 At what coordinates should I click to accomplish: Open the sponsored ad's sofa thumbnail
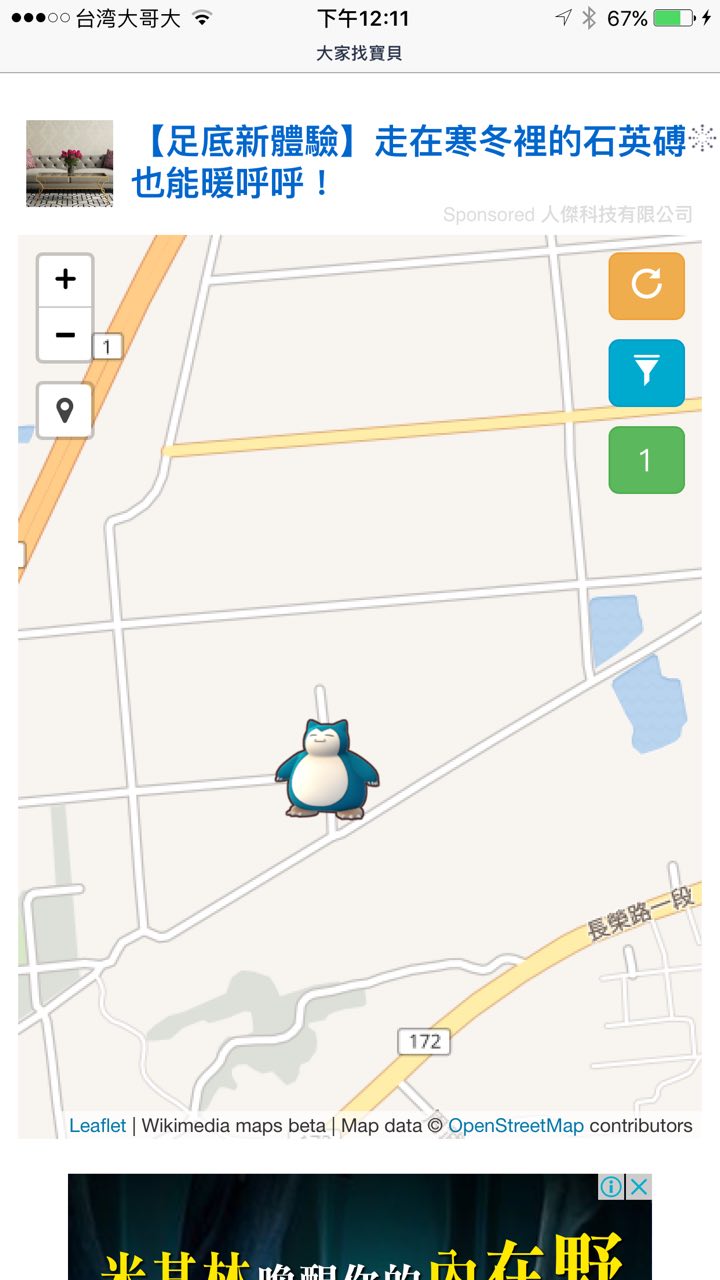[x=69, y=163]
